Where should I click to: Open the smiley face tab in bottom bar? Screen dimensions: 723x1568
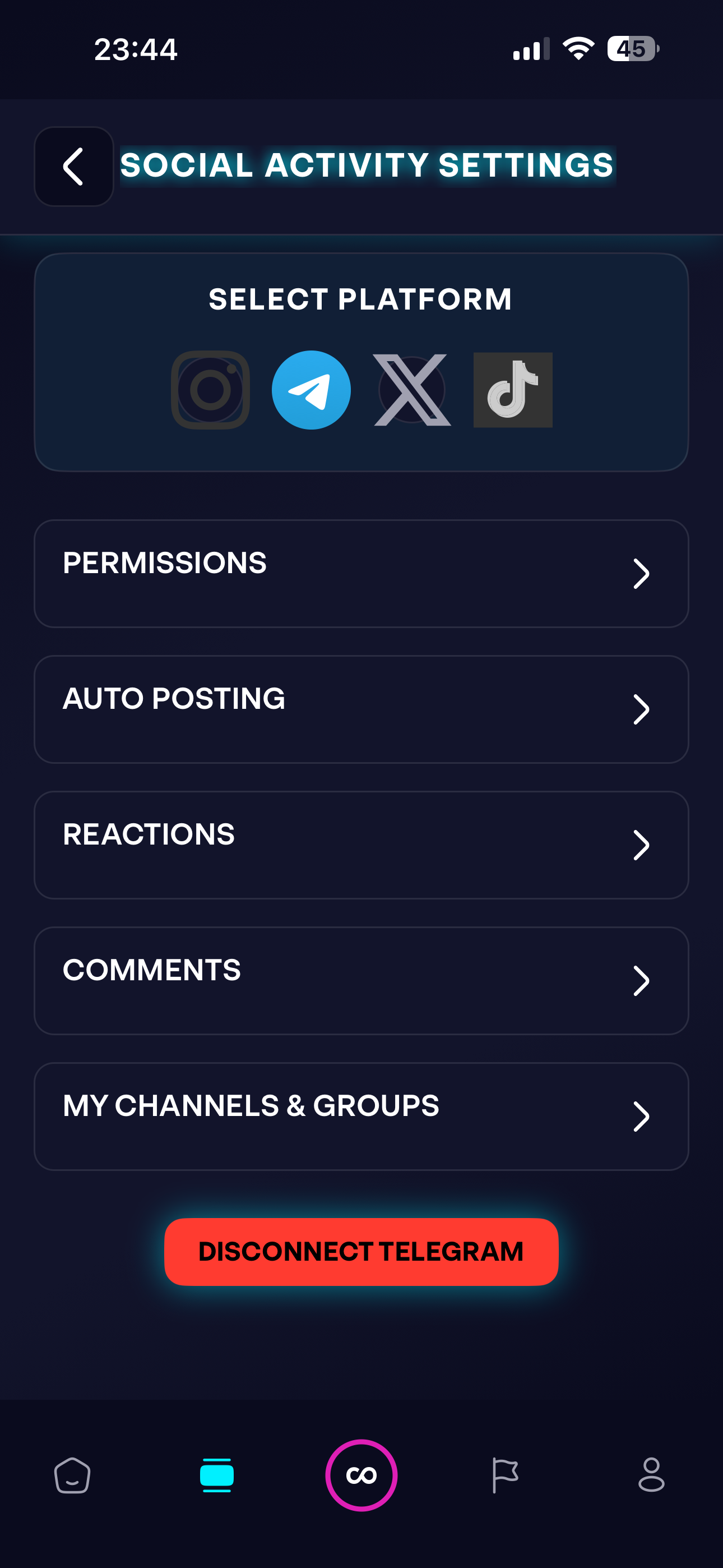click(x=72, y=1475)
